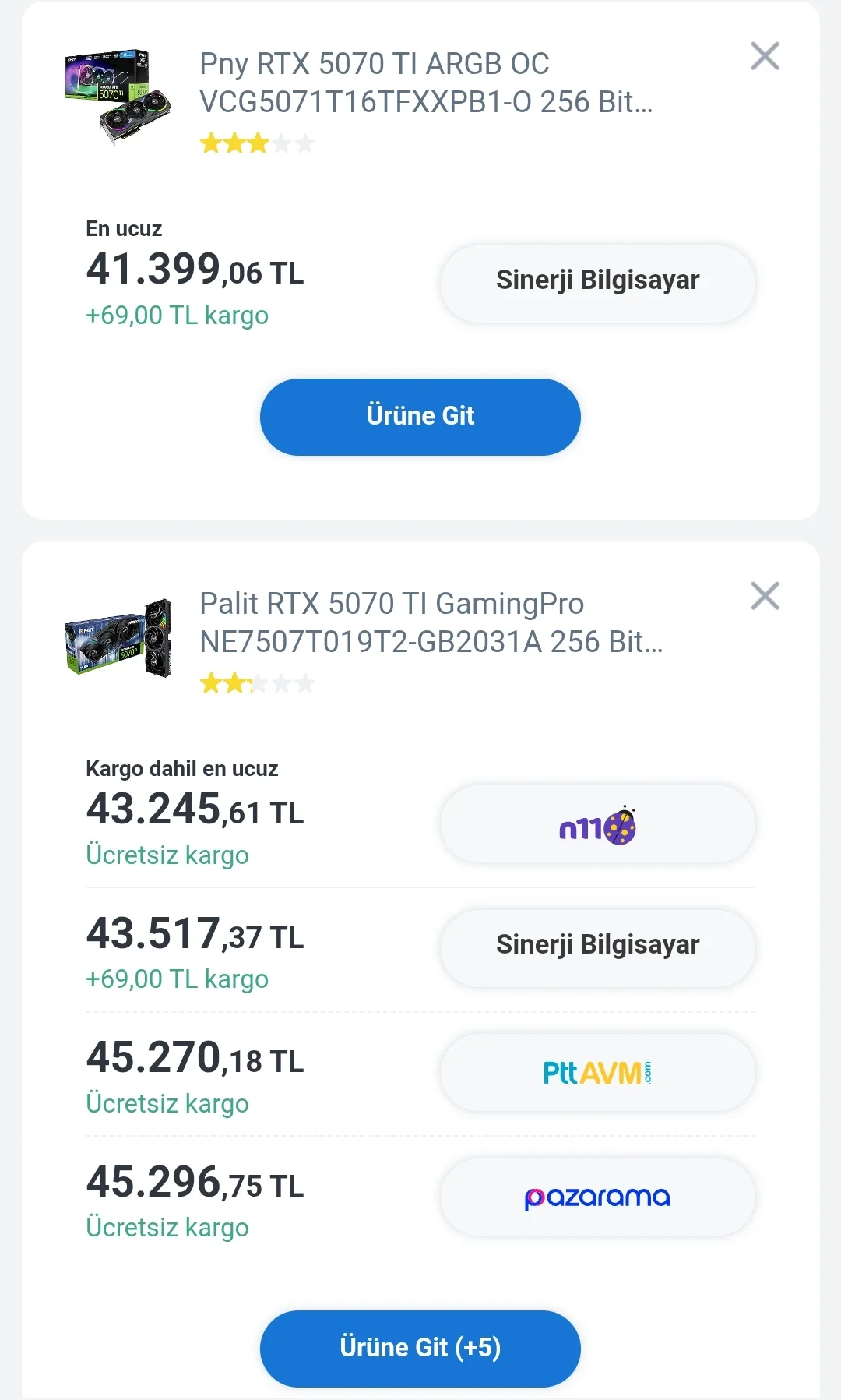Go to the n11 offer for Palit
The image size is (841, 1400).
(x=597, y=824)
